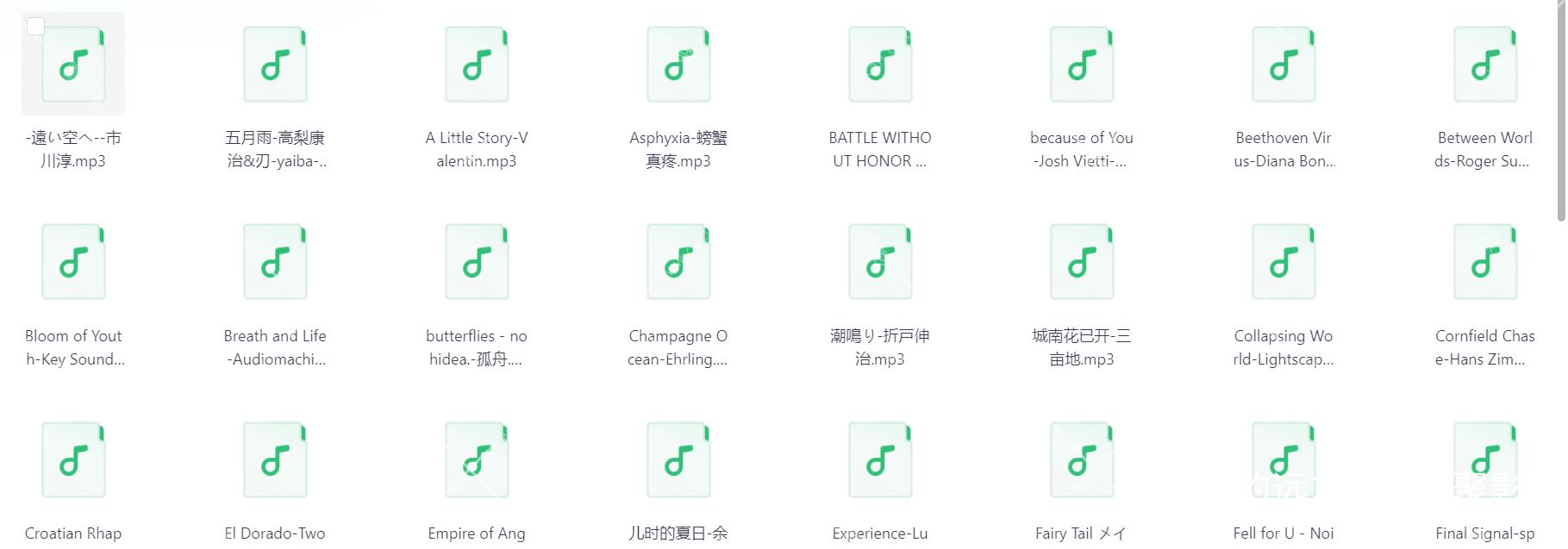Open Breath and Life-Audiomachine file

tap(275, 263)
